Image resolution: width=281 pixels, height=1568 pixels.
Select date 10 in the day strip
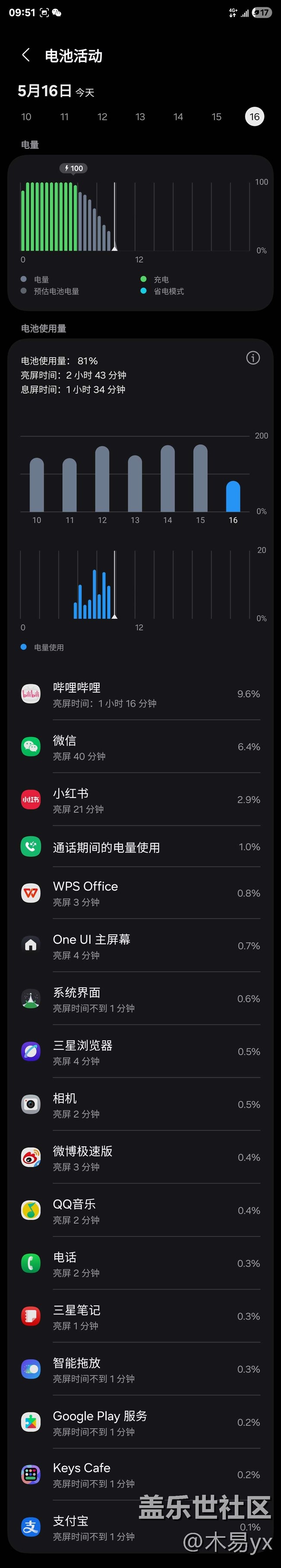26,117
